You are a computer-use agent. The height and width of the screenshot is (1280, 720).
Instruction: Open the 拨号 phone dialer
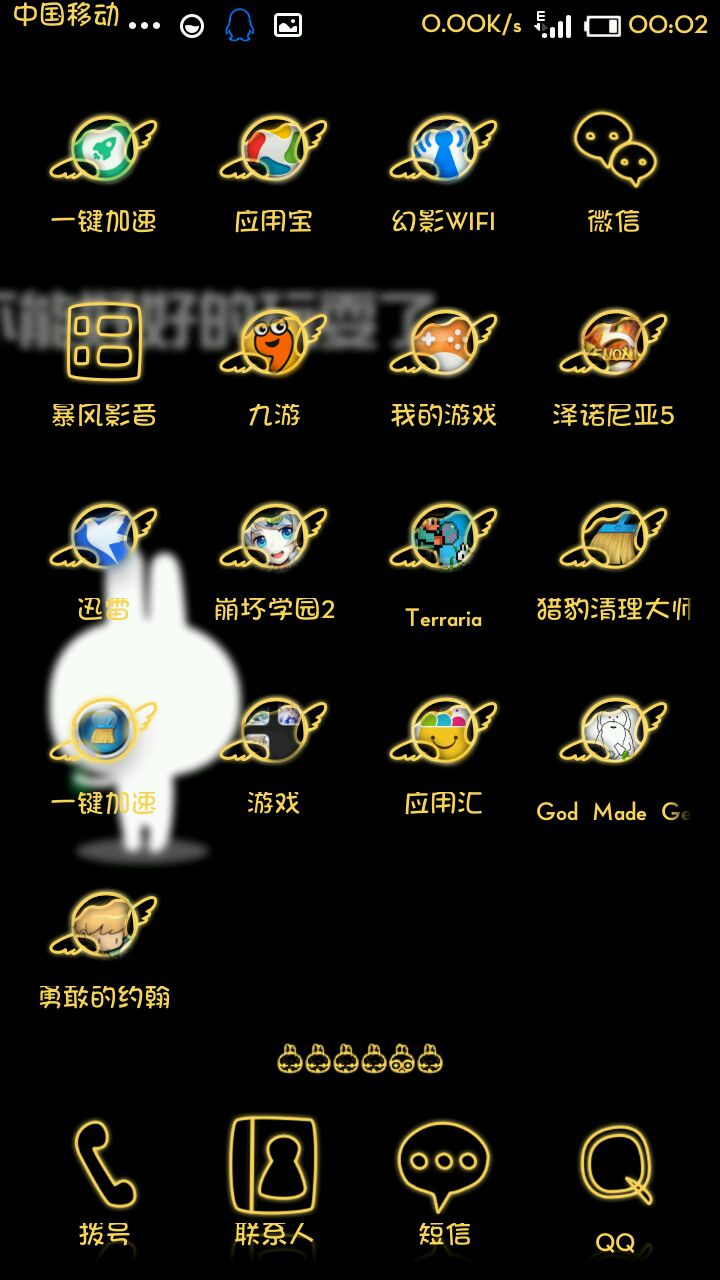pos(104,1165)
